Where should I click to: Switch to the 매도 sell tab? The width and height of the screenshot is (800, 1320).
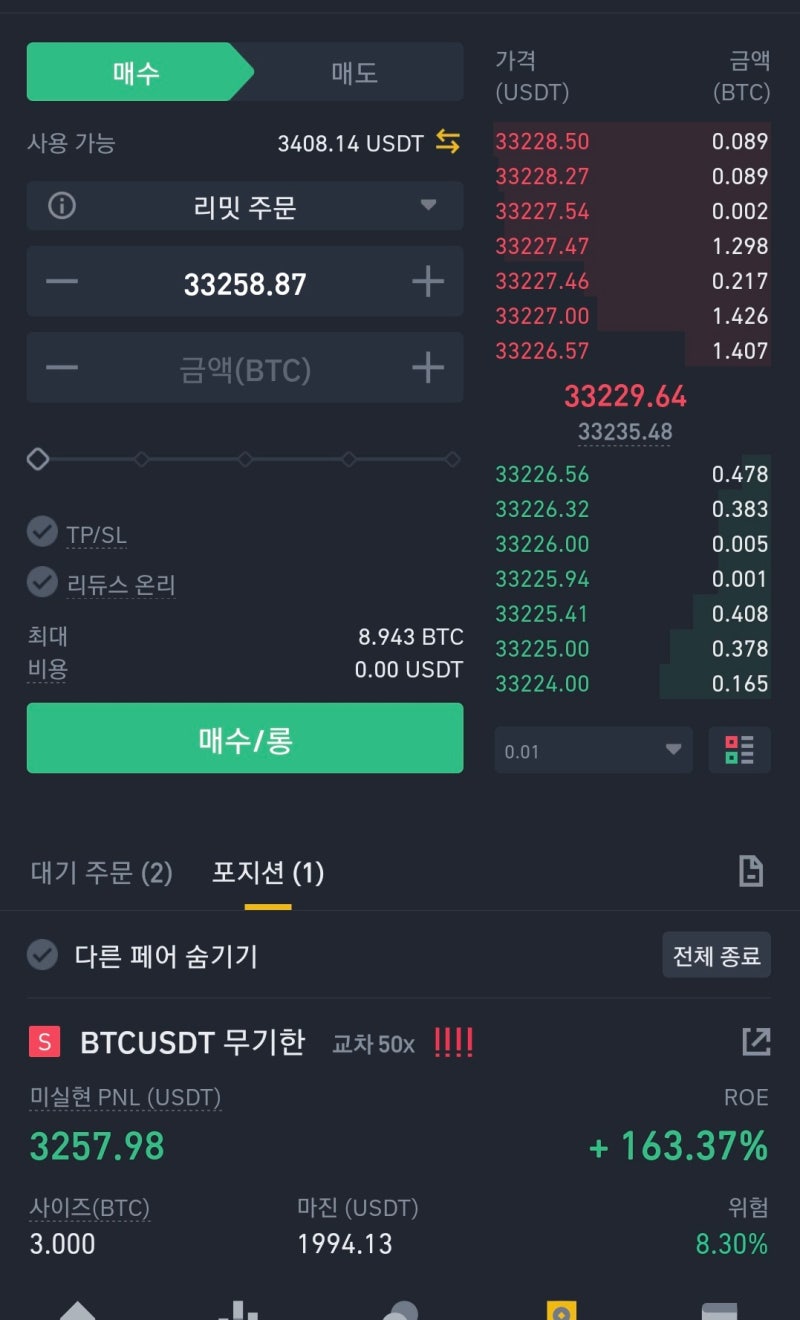click(354, 72)
